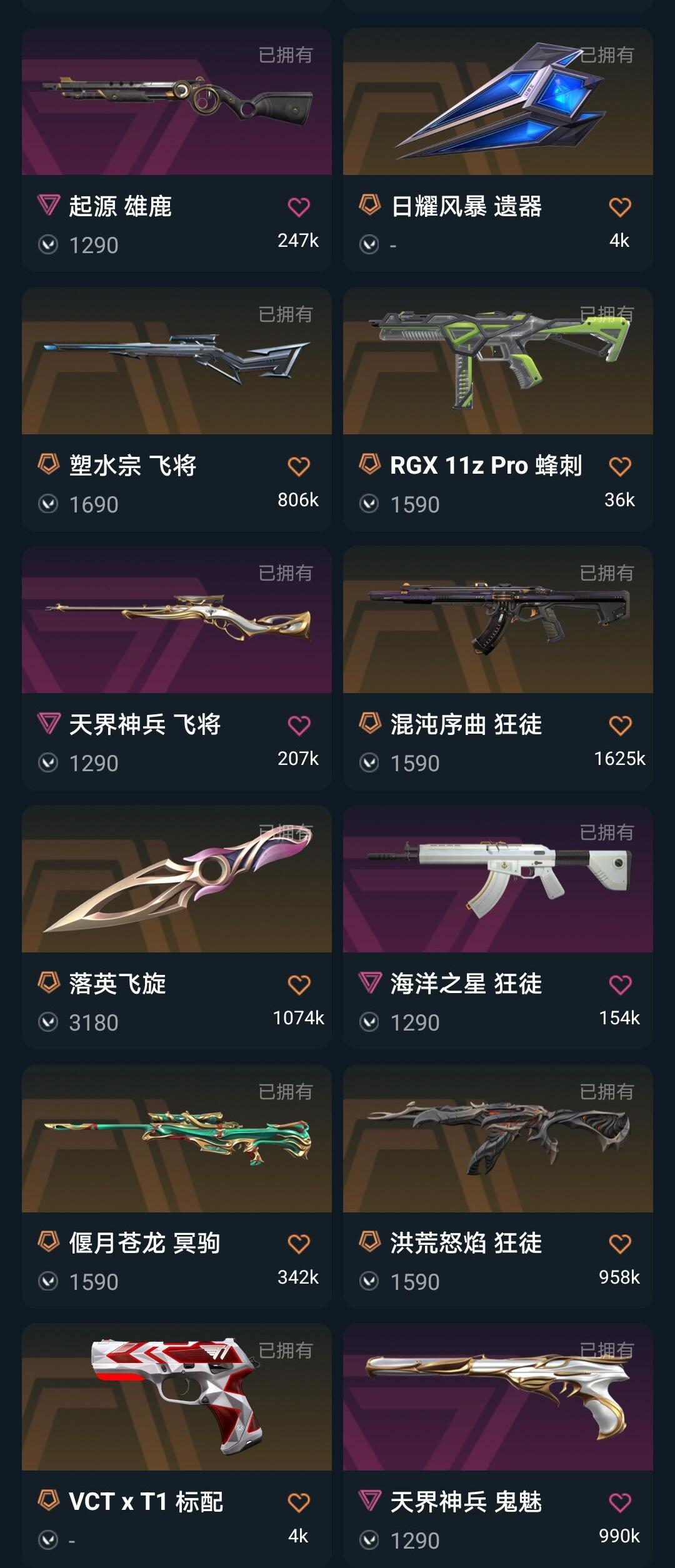This screenshot has width=675, height=1568.
Task: Favorite the 天界神兵 飞将 skin
Action: [x=299, y=726]
